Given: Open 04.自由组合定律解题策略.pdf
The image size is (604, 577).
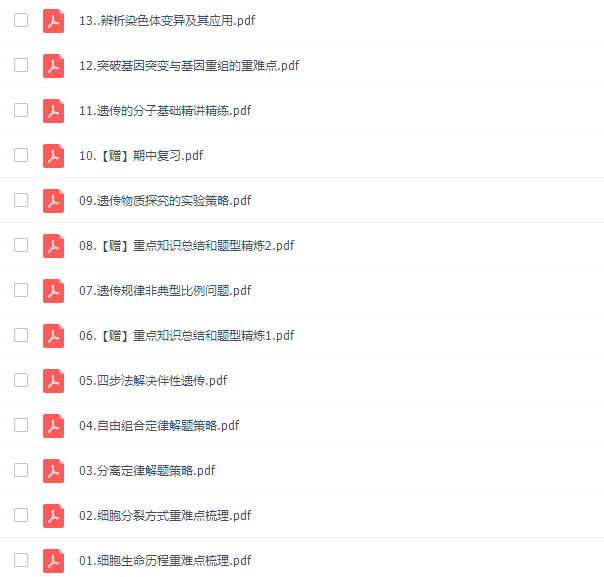Looking at the screenshot, I should 159,425.
